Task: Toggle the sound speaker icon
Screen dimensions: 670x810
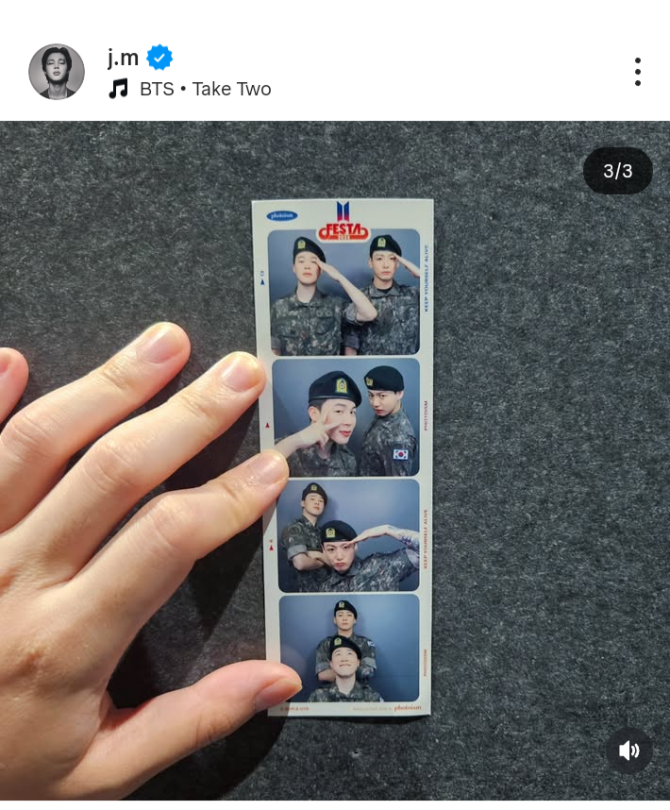Action: pos(629,750)
